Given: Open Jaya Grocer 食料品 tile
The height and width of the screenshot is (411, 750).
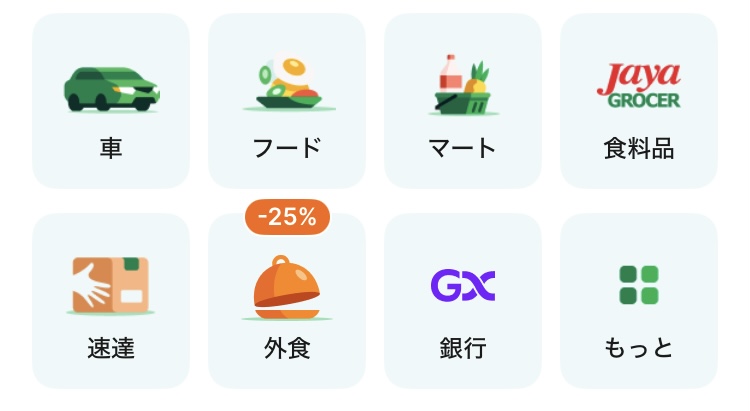Looking at the screenshot, I should pyautogui.click(x=638, y=102).
